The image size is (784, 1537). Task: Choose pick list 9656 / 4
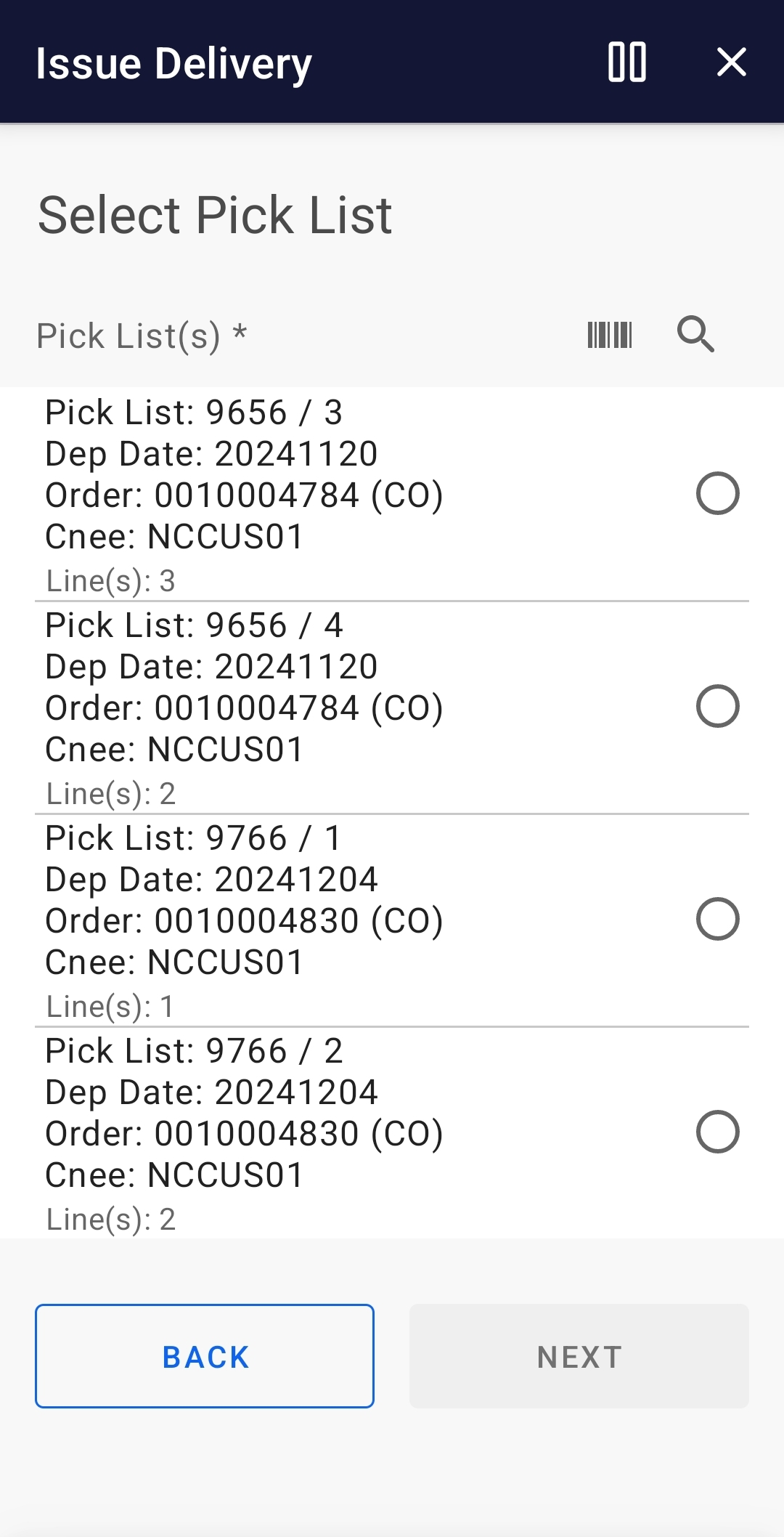[x=718, y=707]
